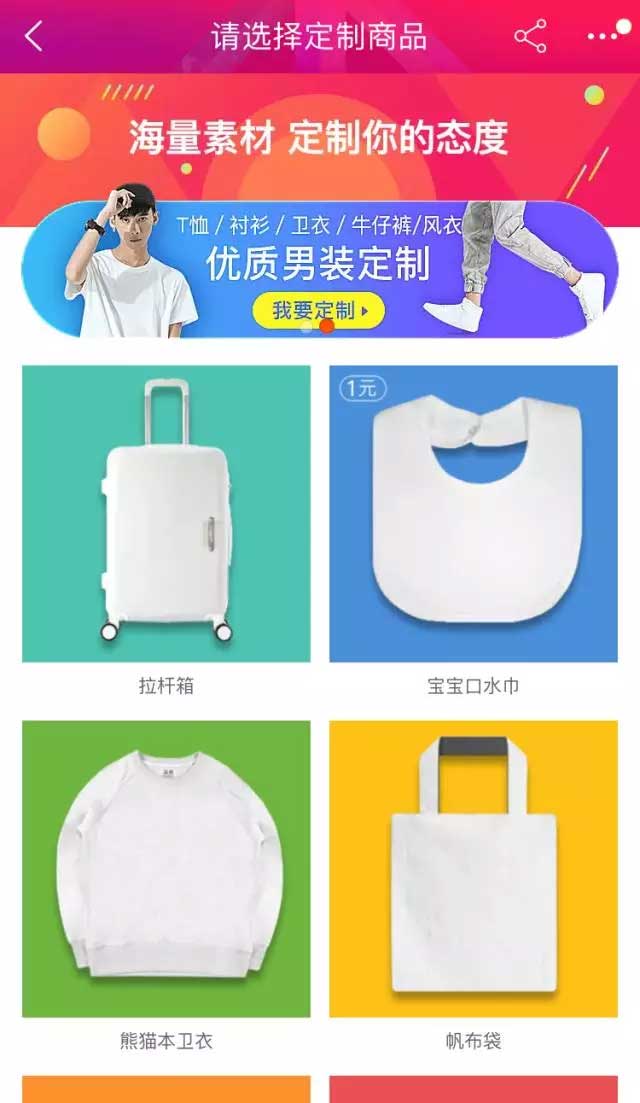Open the 拉杆箱 suitcase product
Screen dimensions: 640x1103
tap(166, 514)
